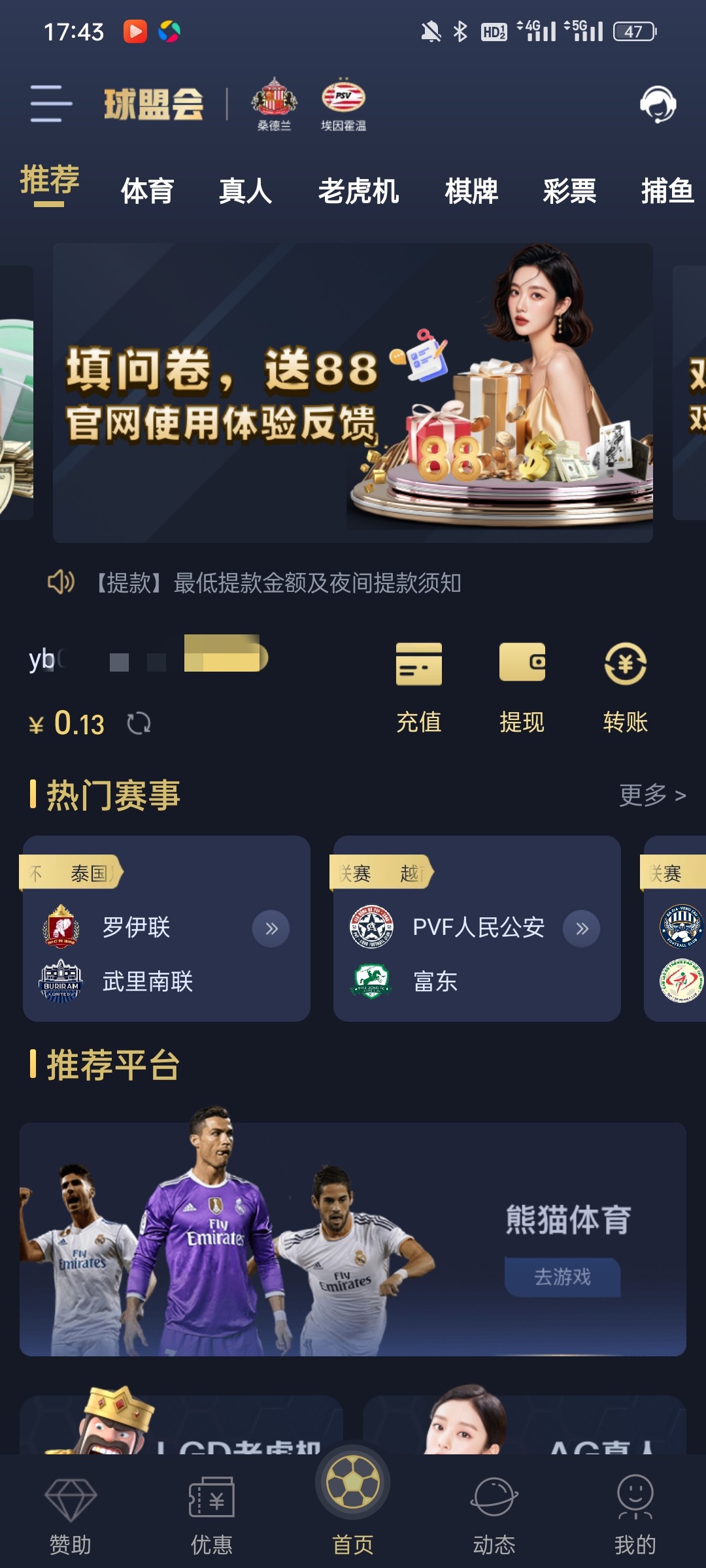Select the 老虎机 tab
This screenshot has height=1568, width=706.
(x=358, y=191)
